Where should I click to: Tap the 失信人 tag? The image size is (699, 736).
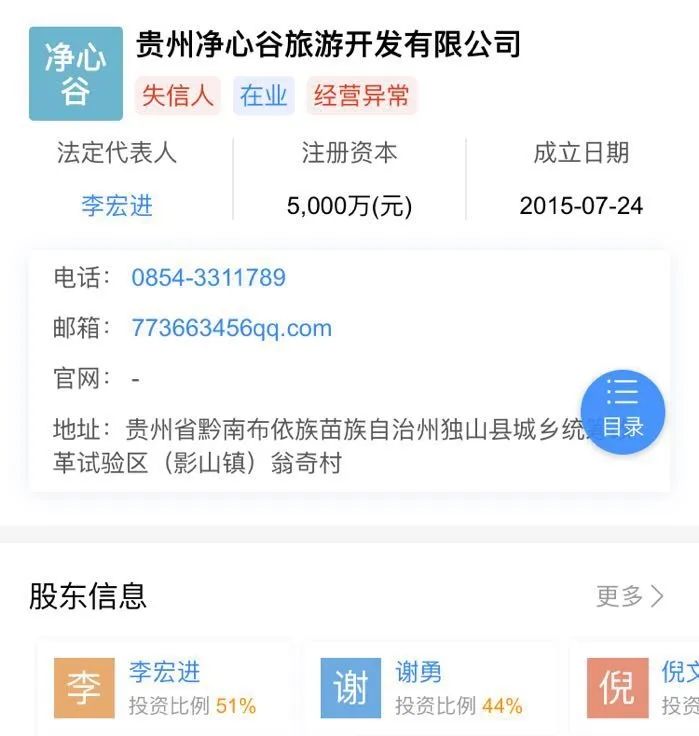pyautogui.click(x=177, y=96)
